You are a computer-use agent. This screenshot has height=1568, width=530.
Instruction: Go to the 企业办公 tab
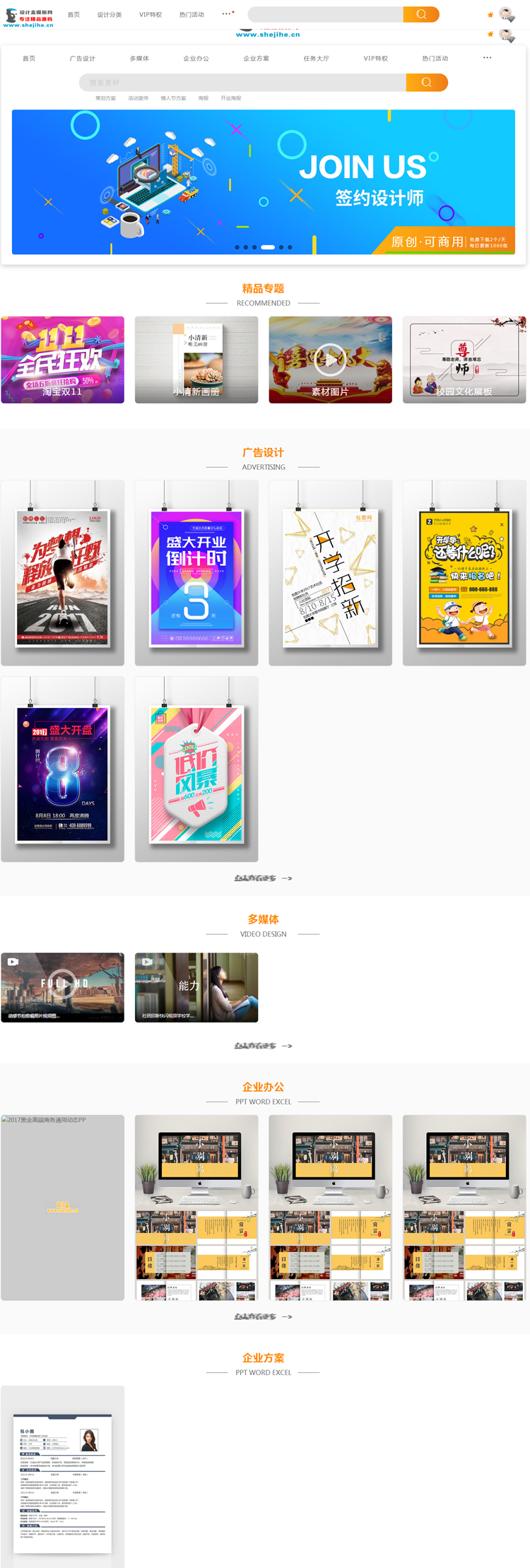point(196,59)
